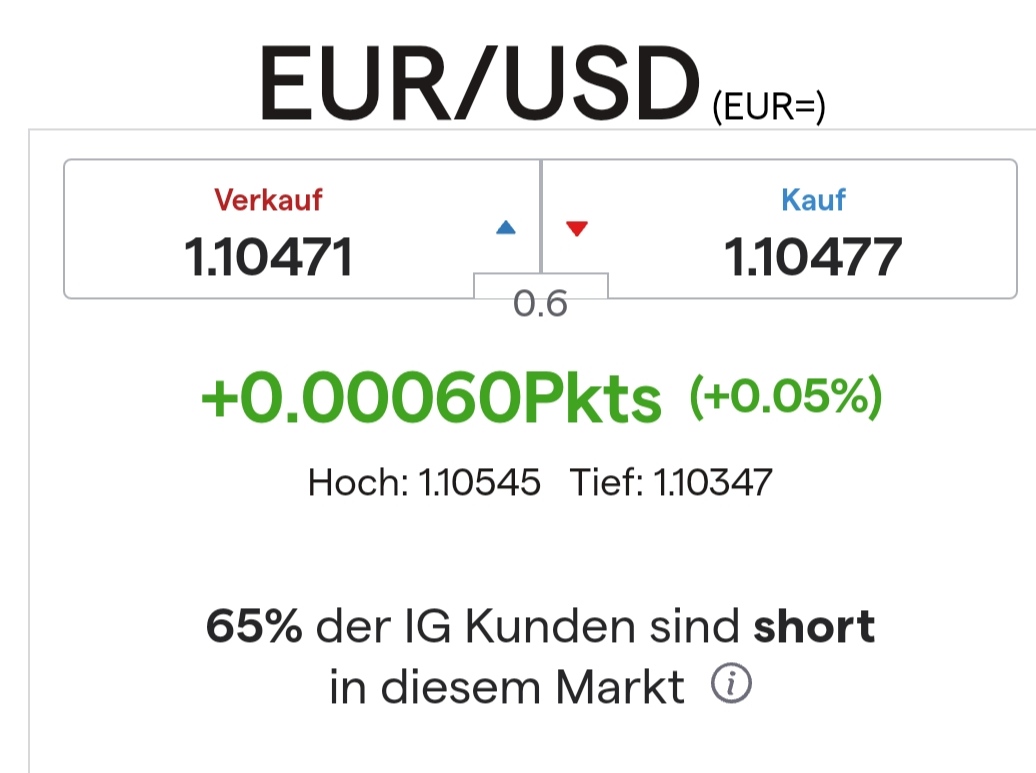1036x773 pixels.
Task: Tap the Kauf buy price 1.10477
Action: click(x=813, y=257)
